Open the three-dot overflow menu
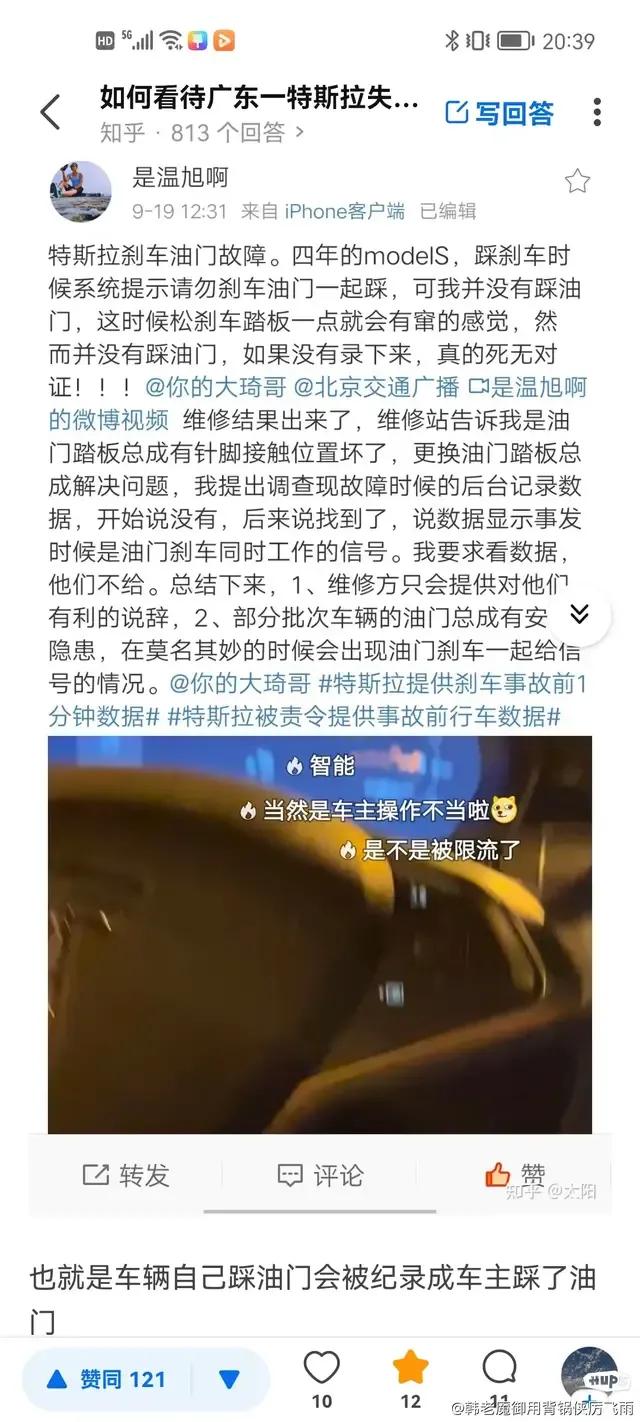640x1422 pixels. click(597, 112)
